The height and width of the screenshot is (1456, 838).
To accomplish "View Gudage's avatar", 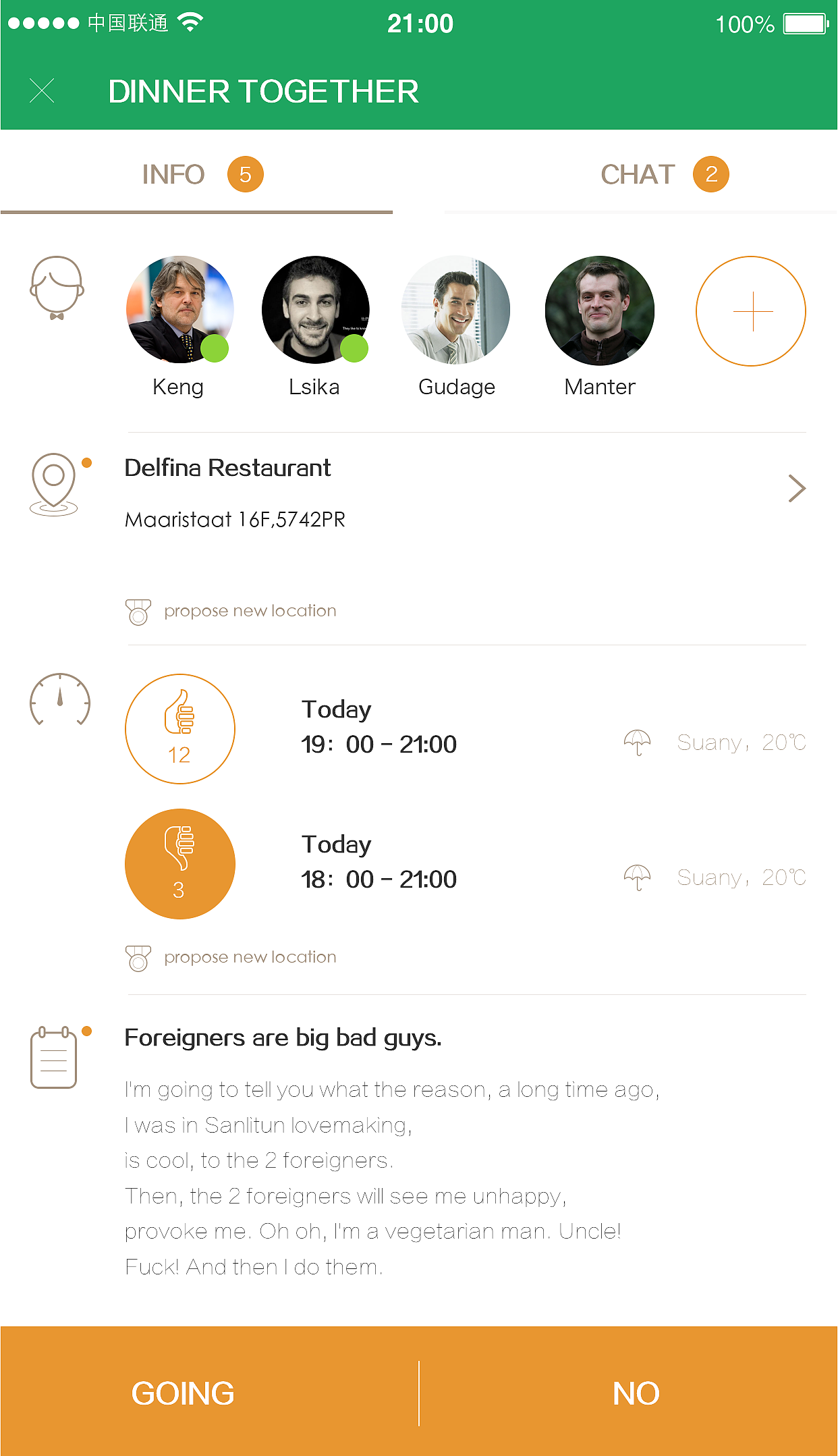I will pyautogui.click(x=455, y=310).
